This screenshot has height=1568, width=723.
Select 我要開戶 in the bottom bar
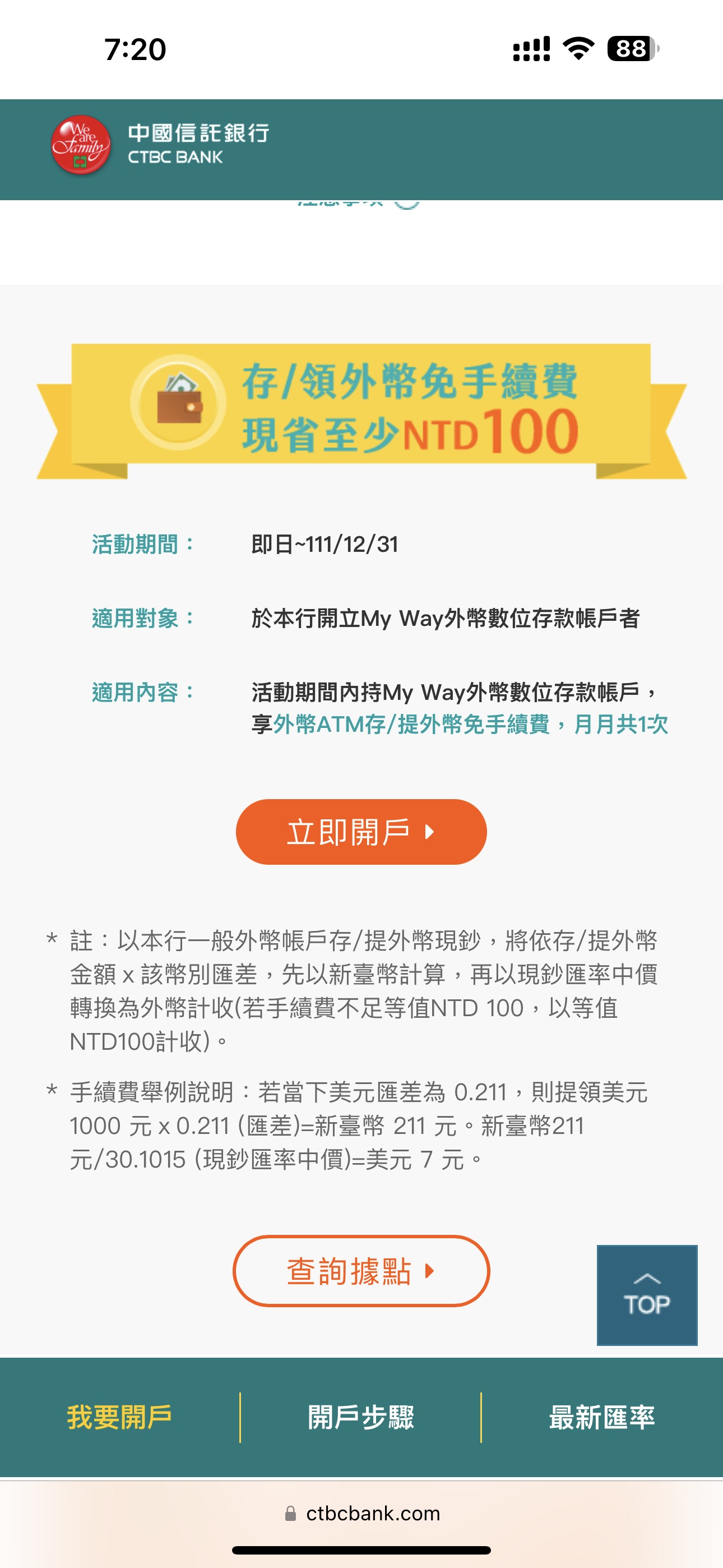pyautogui.click(x=119, y=1417)
